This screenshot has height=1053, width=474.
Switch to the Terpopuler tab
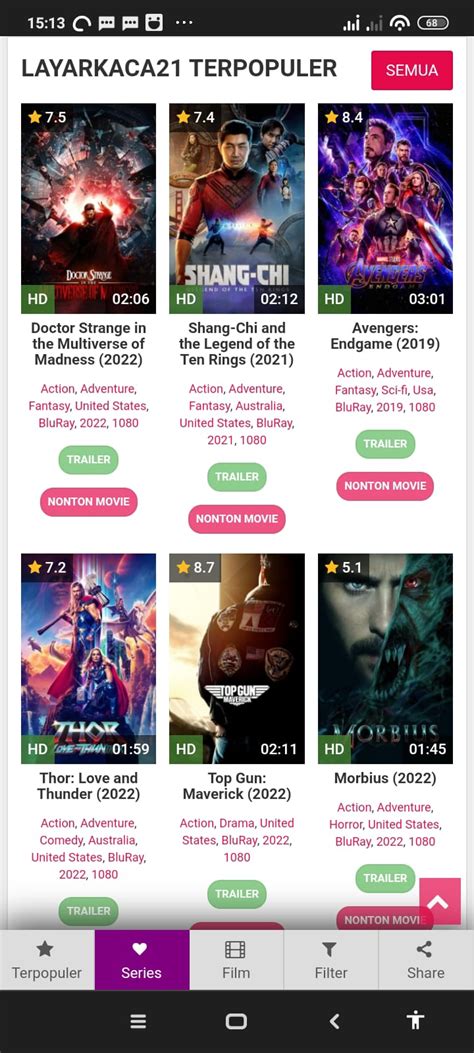click(x=47, y=960)
